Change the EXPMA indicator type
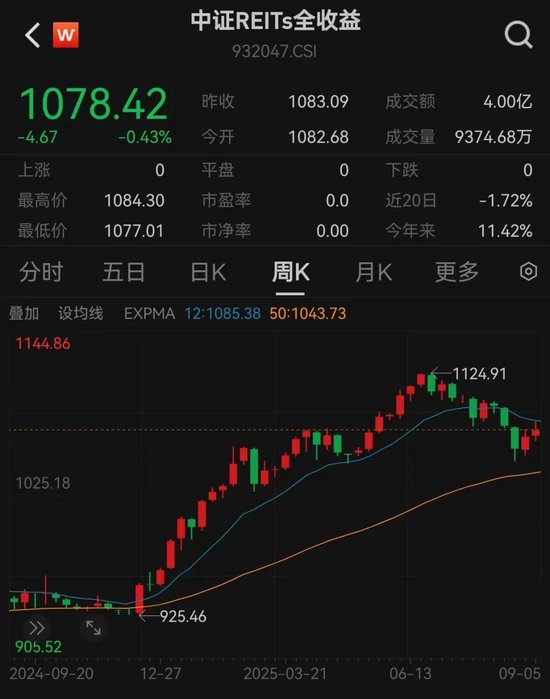 [x=149, y=313]
